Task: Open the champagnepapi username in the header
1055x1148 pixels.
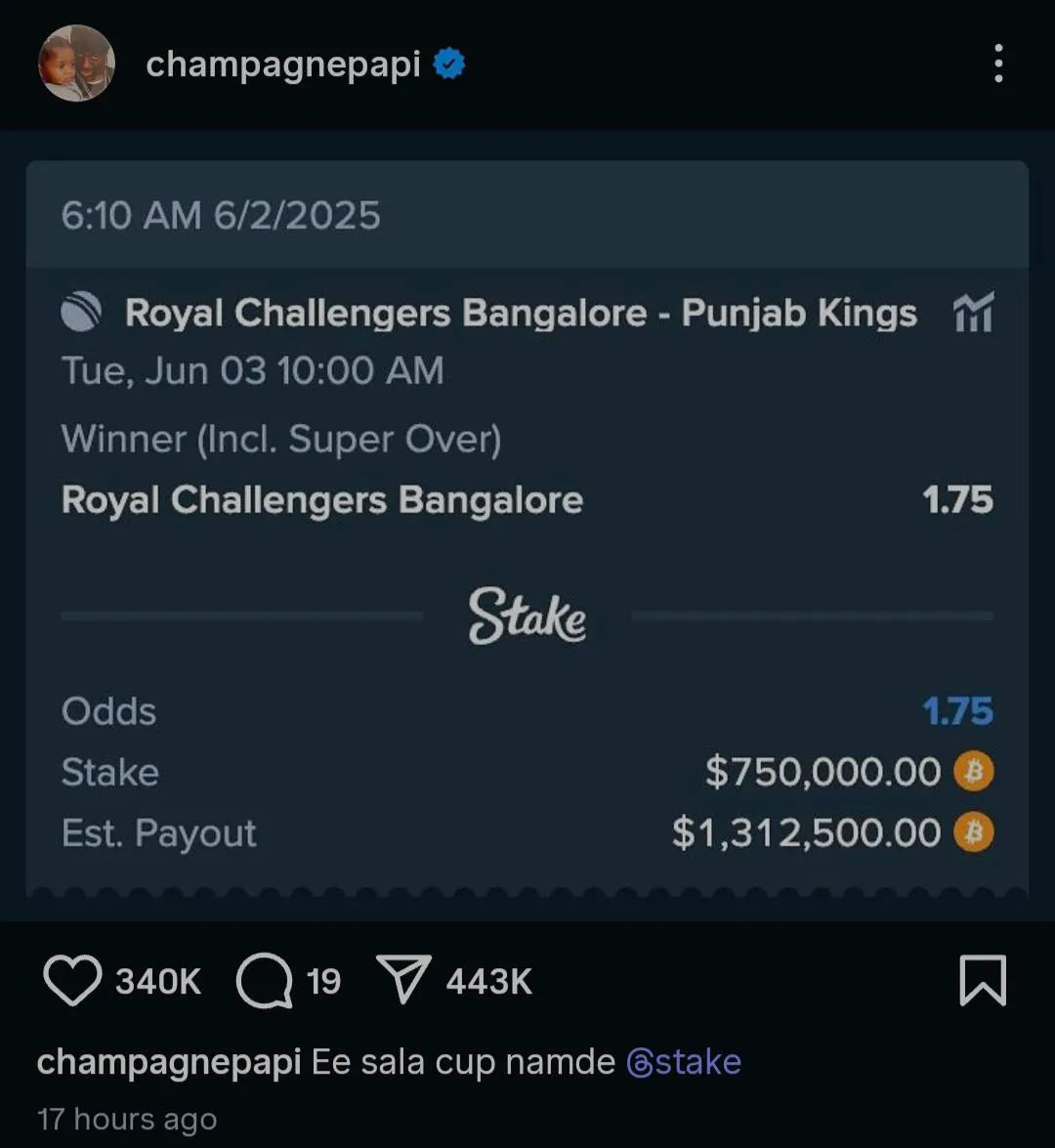Action: click(x=283, y=64)
